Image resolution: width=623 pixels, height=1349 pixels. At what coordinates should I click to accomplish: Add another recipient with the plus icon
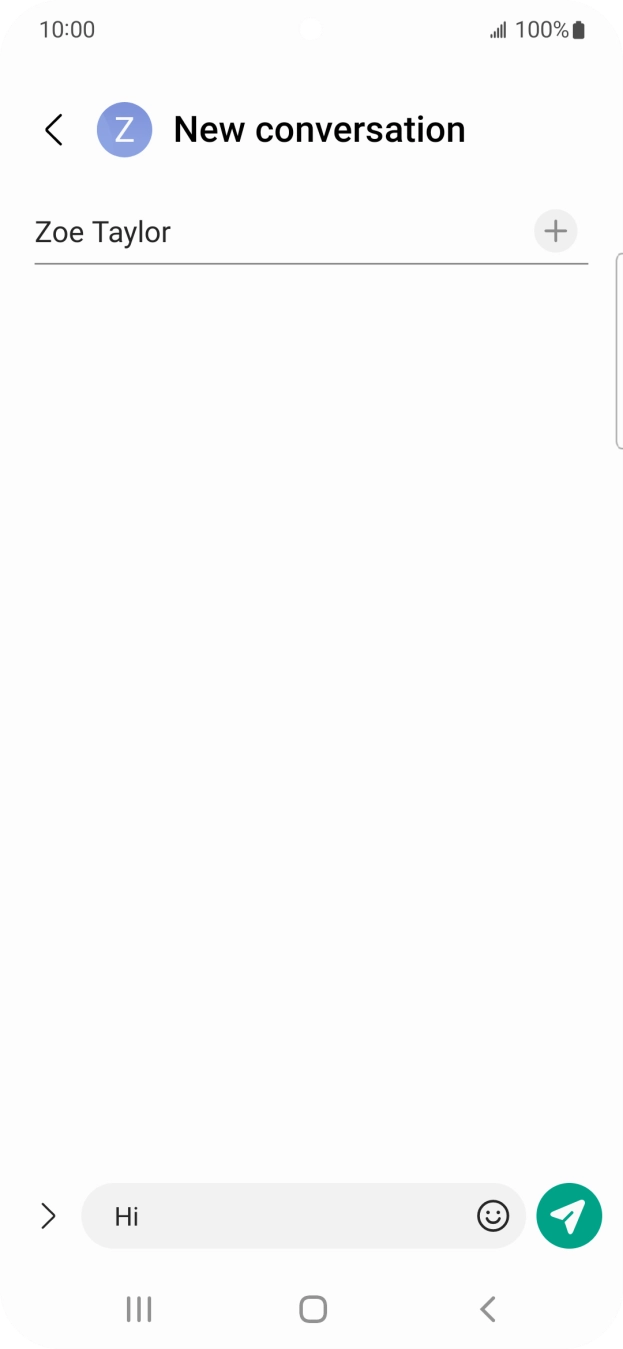tap(555, 232)
